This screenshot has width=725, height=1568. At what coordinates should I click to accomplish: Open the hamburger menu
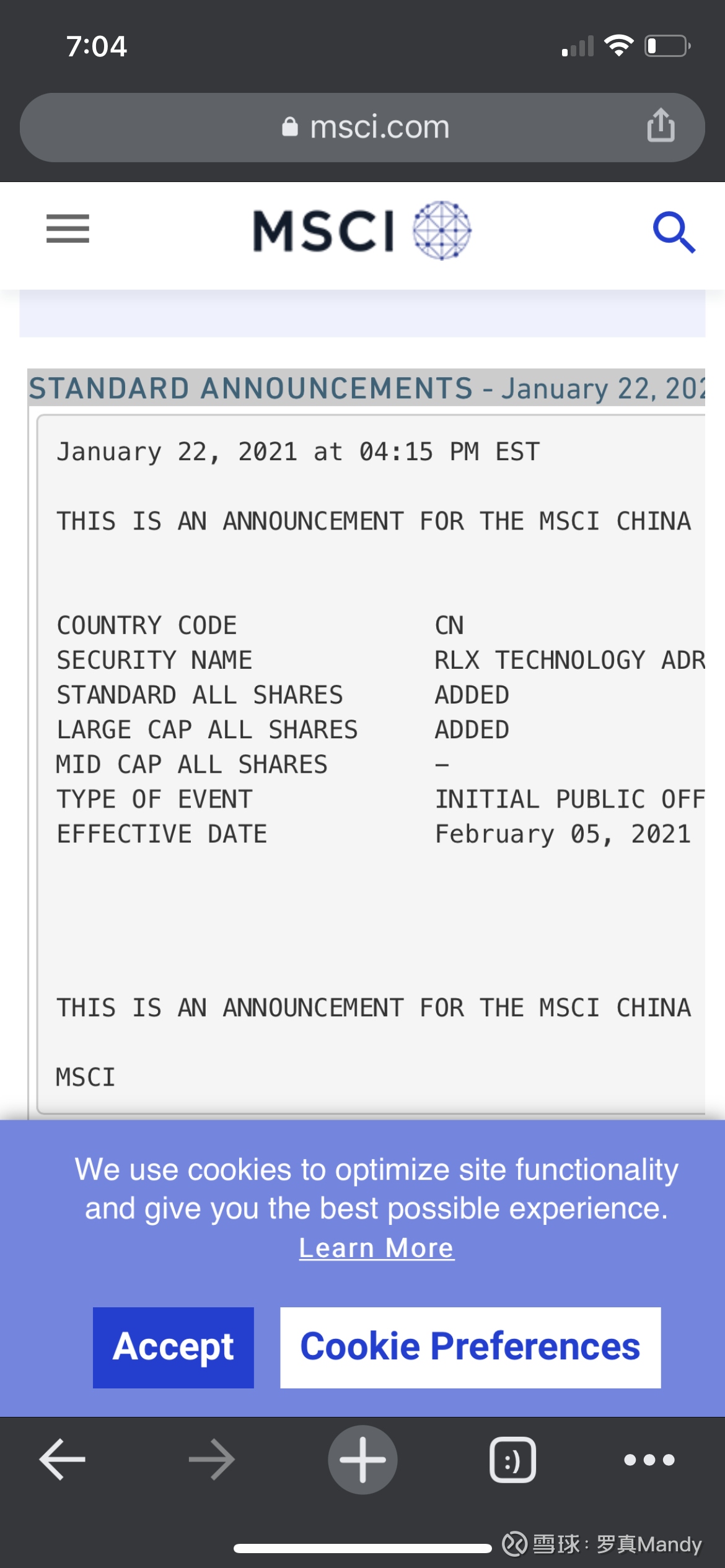coord(68,229)
